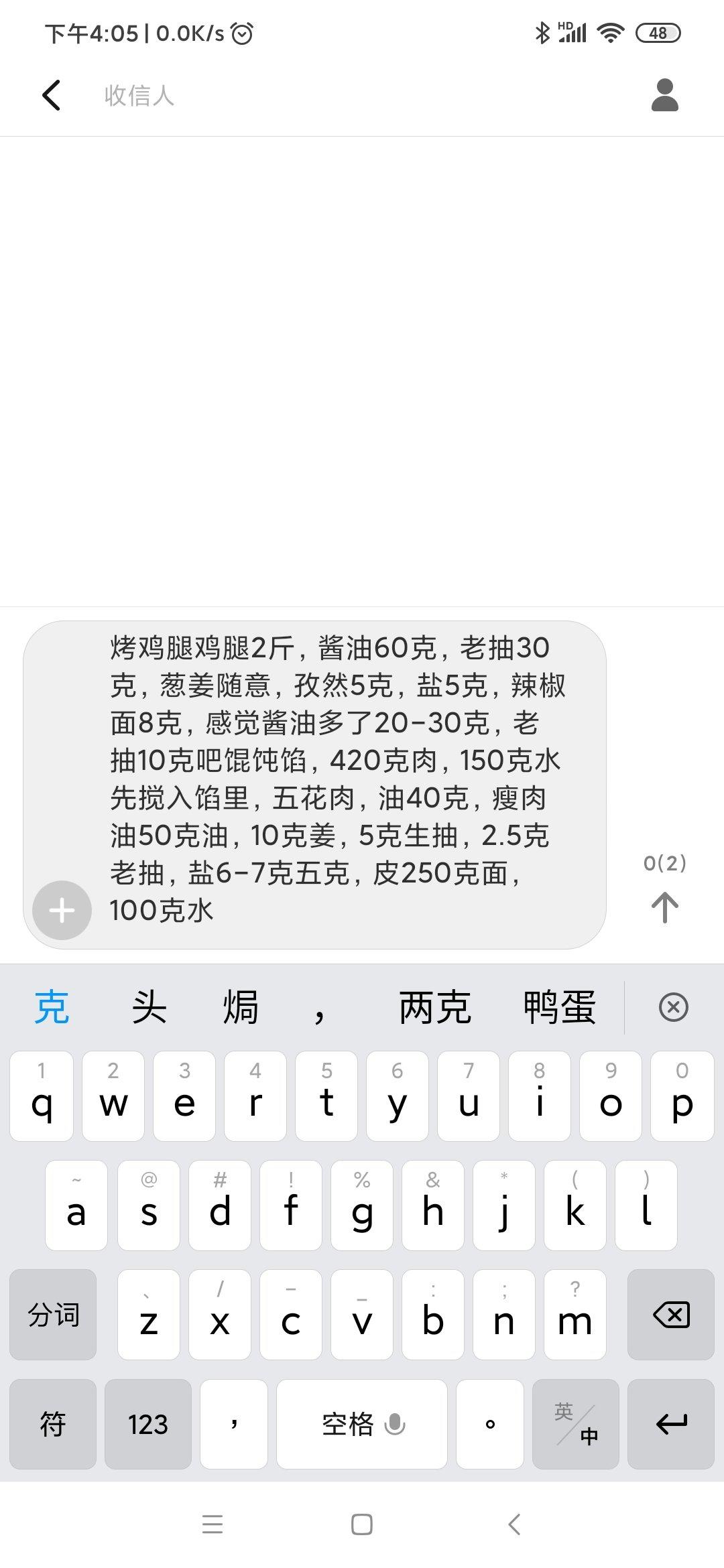Insert the suggestion 头

[149, 1007]
